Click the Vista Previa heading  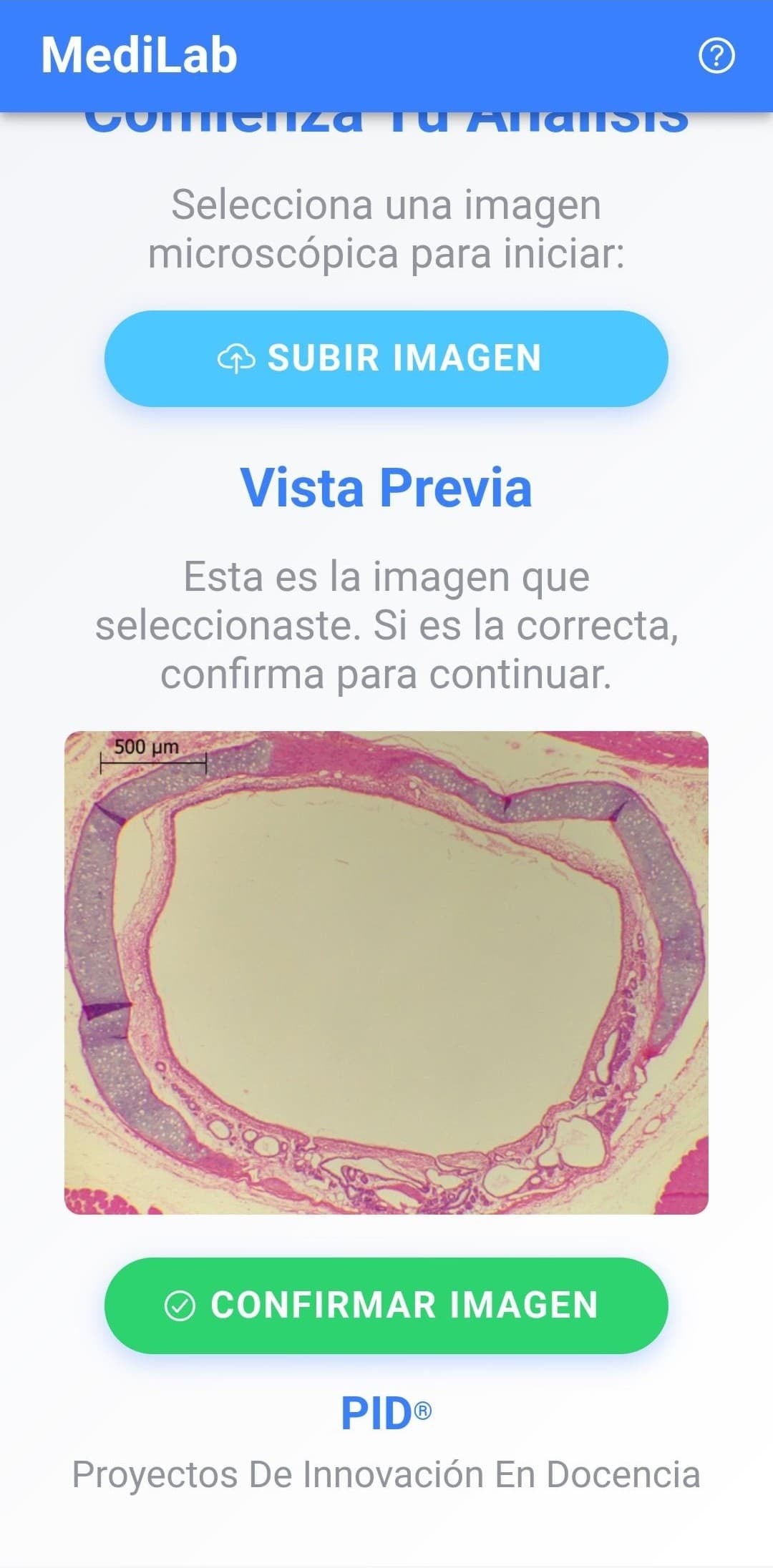tap(386, 489)
